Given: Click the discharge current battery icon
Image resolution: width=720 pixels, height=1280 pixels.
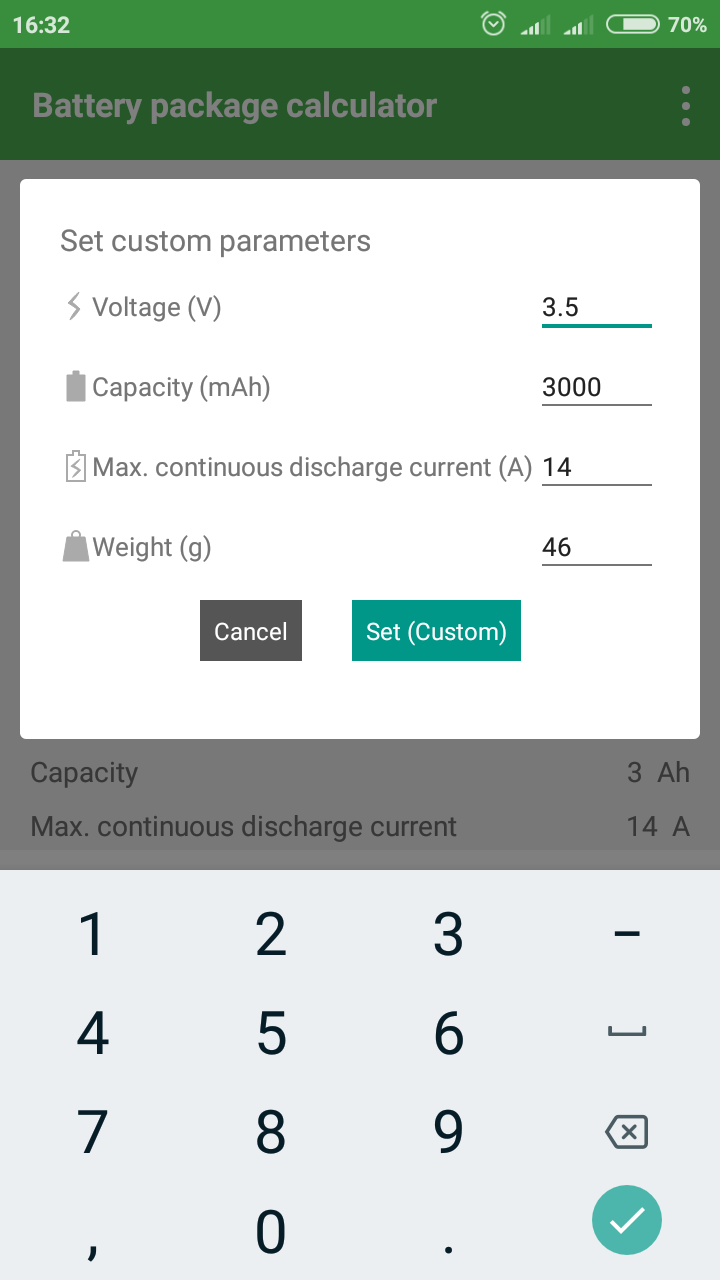Looking at the screenshot, I should point(75,466).
